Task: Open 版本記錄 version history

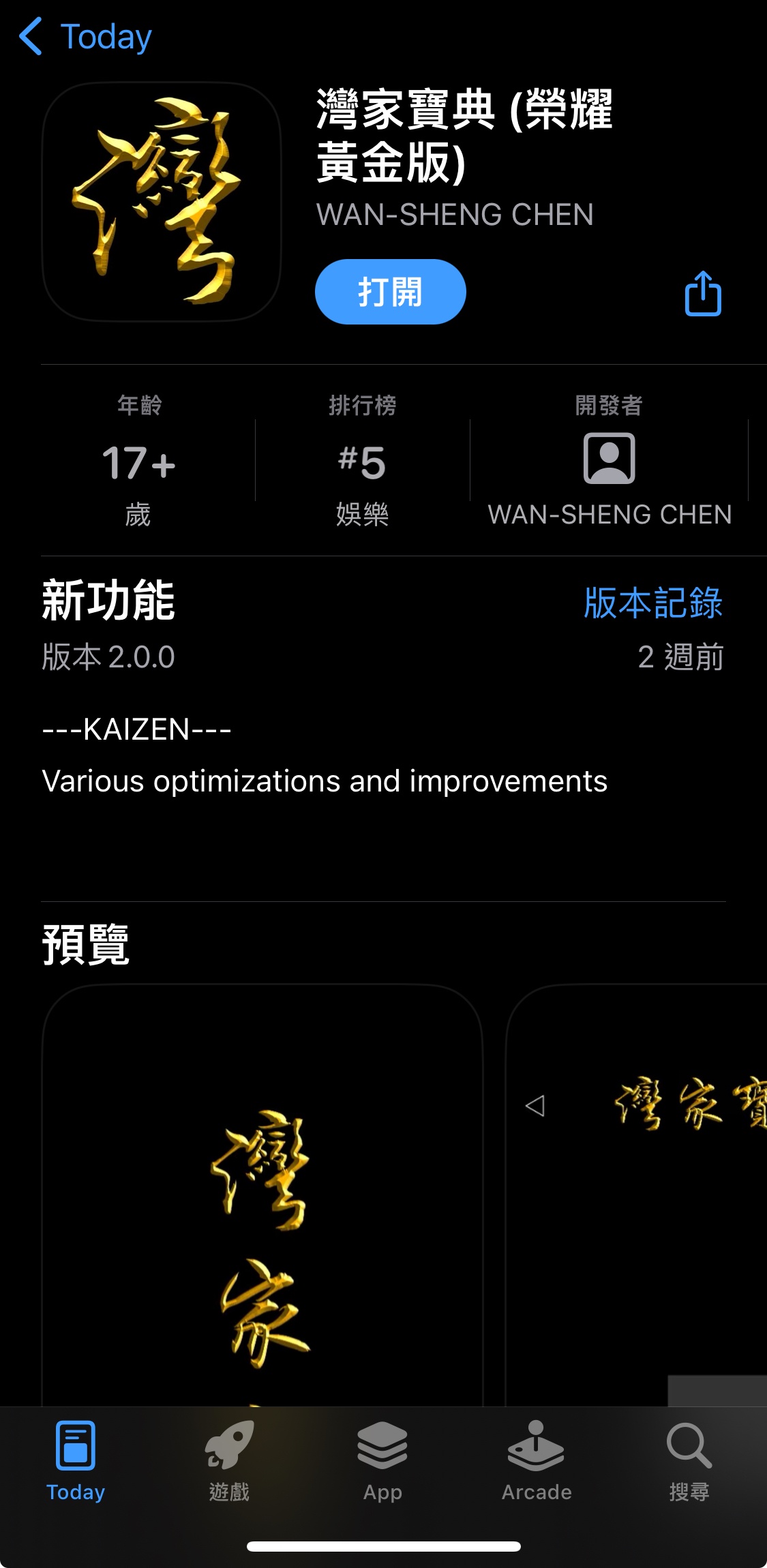Action: (652, 603)
